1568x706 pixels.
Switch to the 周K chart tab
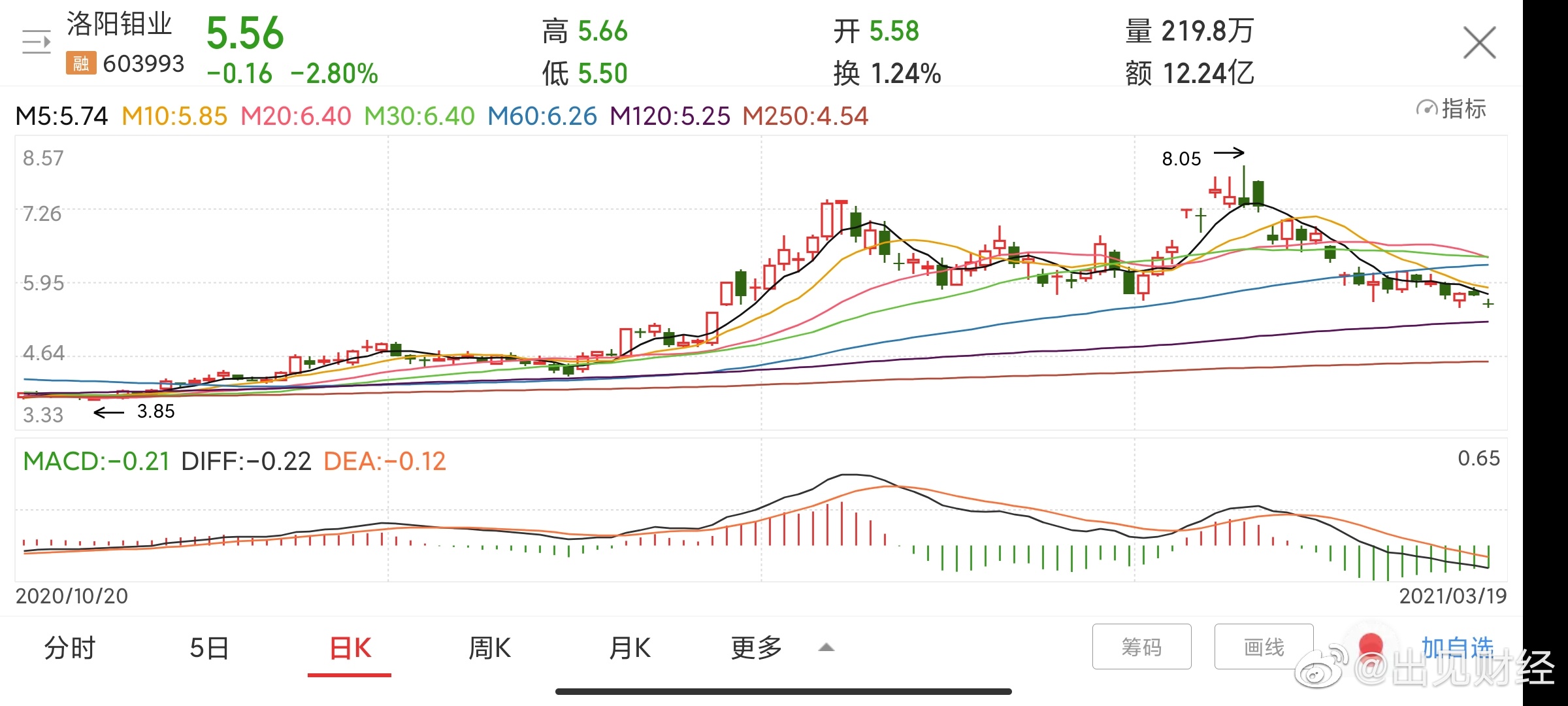pyautogui.click(x=489, y=648)
